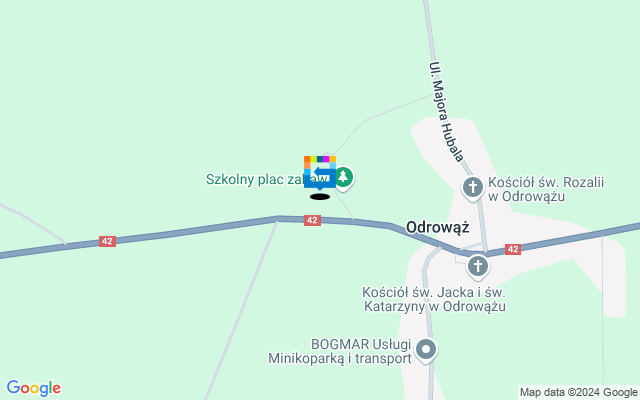
Task: Select the BOGMAR Usługi Minikoparką place pin
Action: (x=427, y=349)
